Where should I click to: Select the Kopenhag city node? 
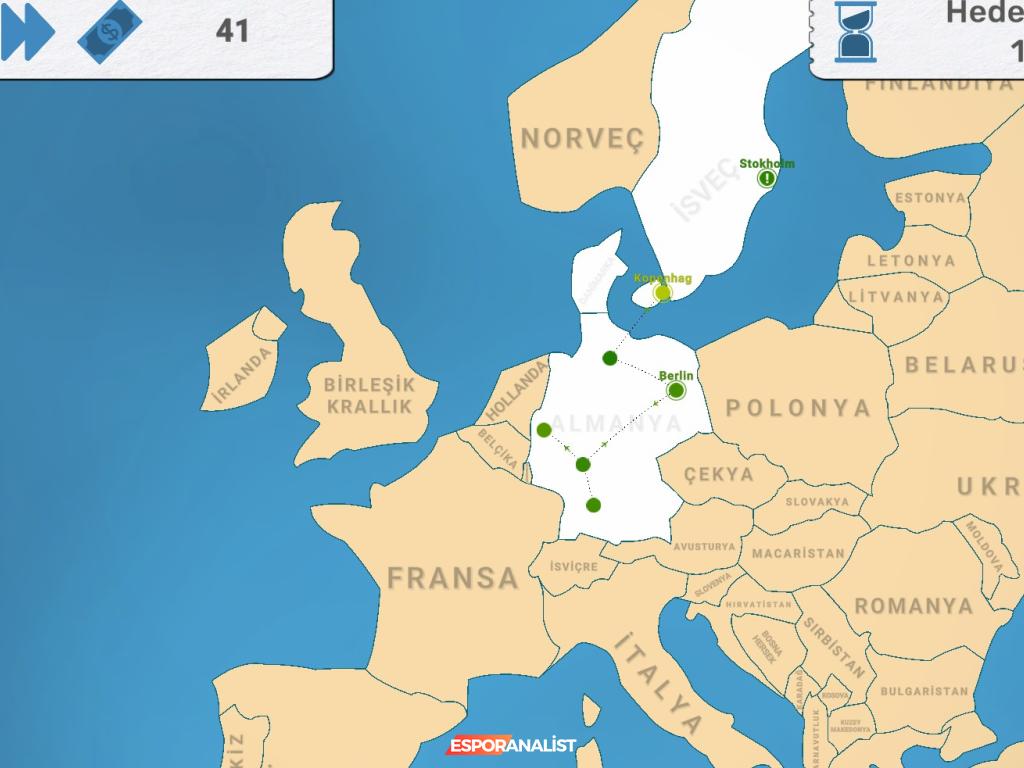[x=662, y=292]
